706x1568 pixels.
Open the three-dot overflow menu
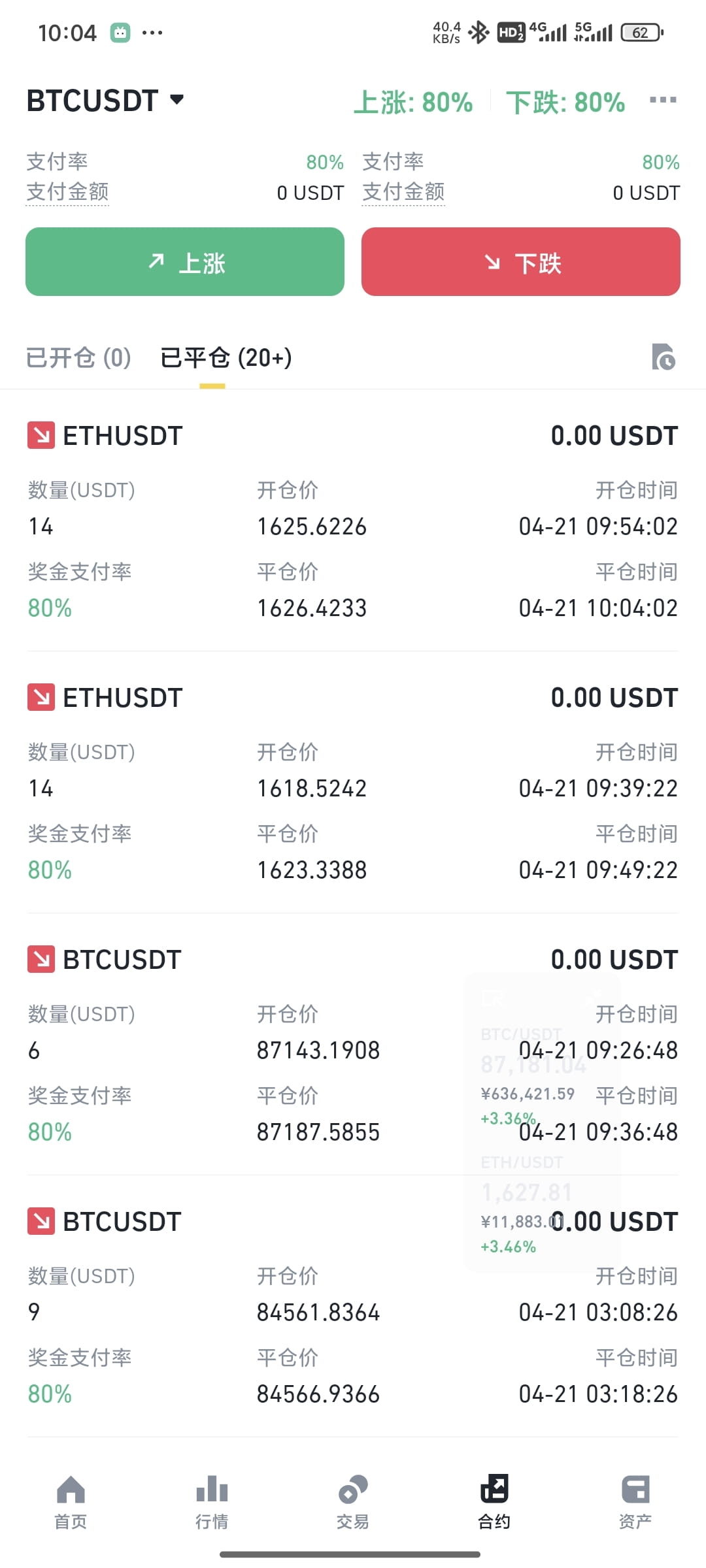click(663, 100)
